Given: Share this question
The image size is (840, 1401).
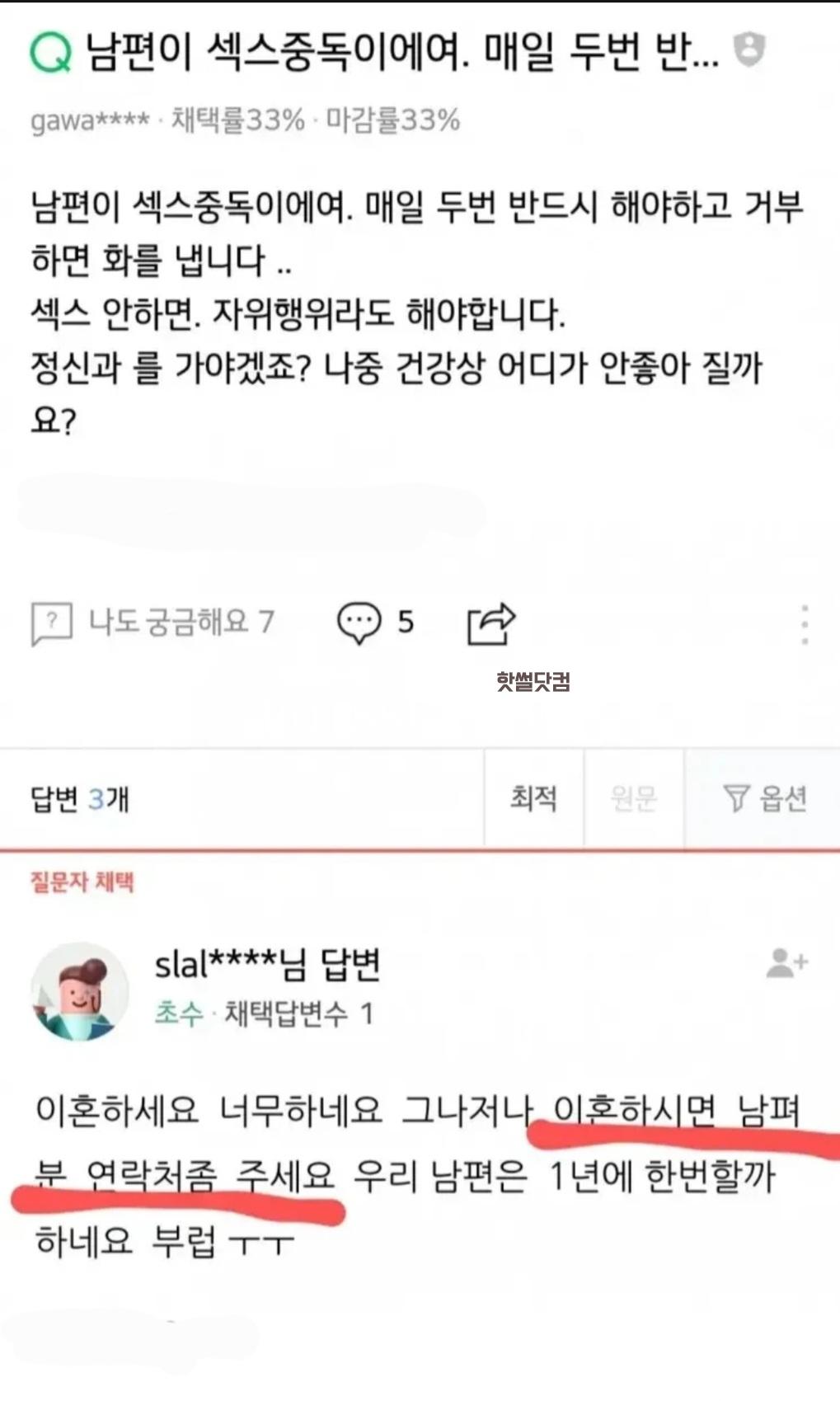Looking at the screenshot, I should coord(491,623).
